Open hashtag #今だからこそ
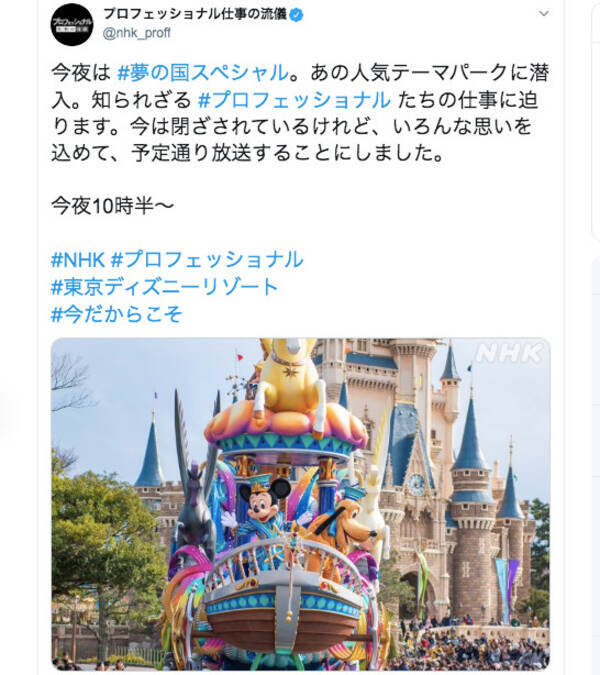Screen dimensions: 600x675 [117, 314]
